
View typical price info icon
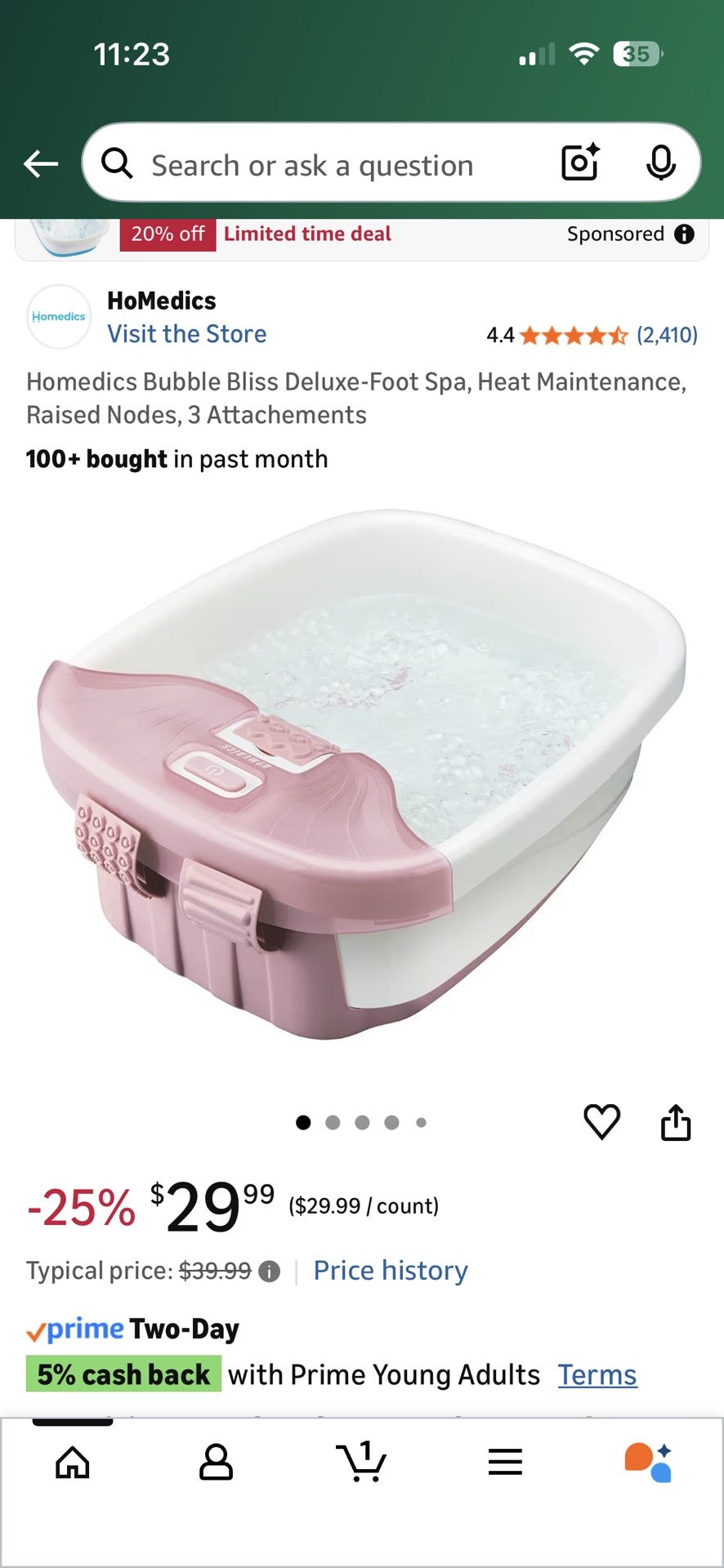(x=269, y=1272)
